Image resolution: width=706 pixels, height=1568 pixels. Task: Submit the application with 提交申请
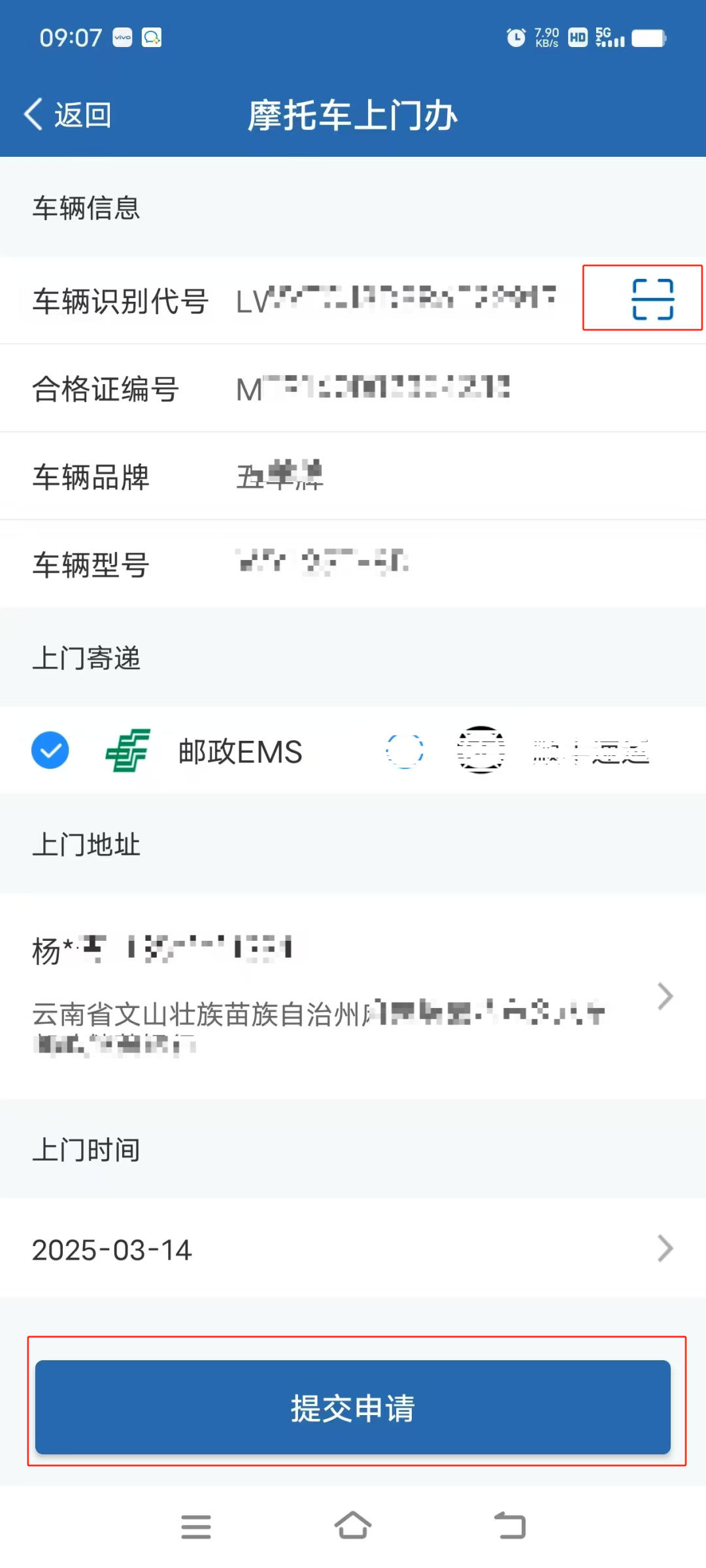[x=353, y=1407]
